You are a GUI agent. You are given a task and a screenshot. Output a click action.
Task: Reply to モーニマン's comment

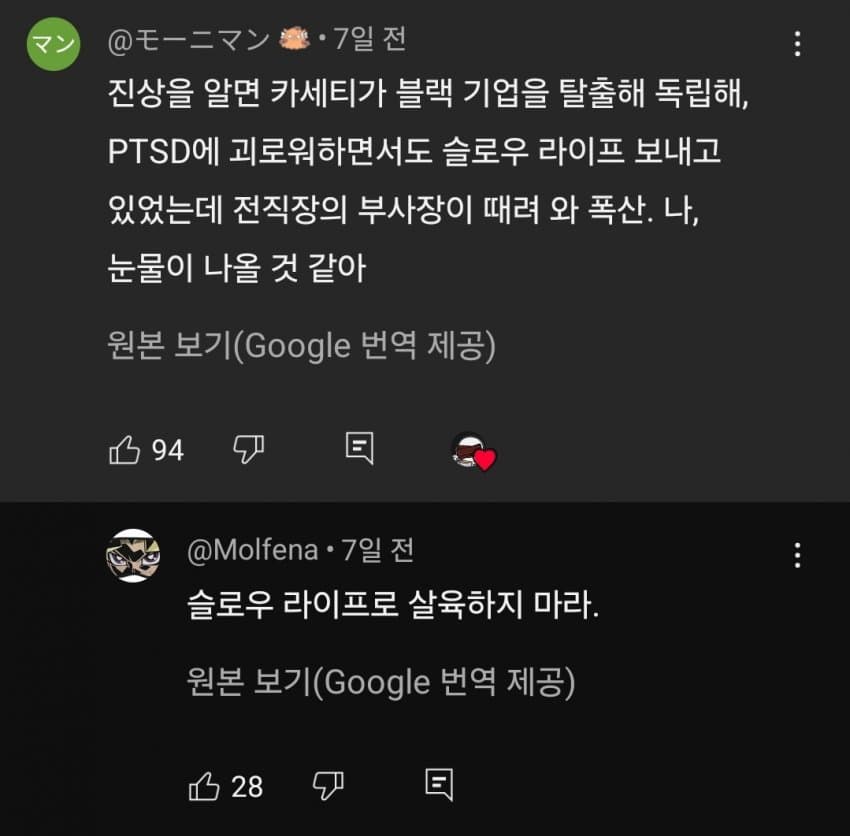point(359,449)
